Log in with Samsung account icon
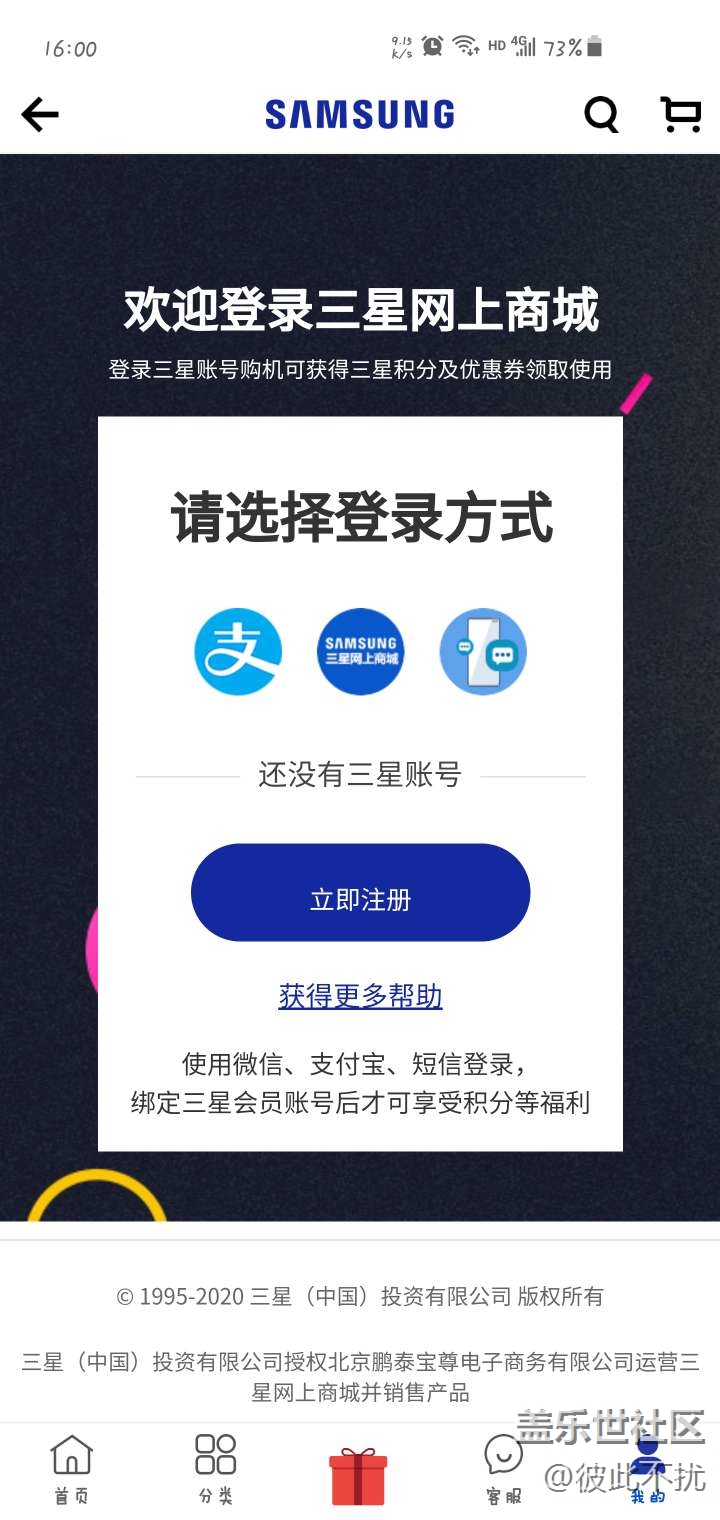This screenshot has height=1520, width=720. coord(360,652)
